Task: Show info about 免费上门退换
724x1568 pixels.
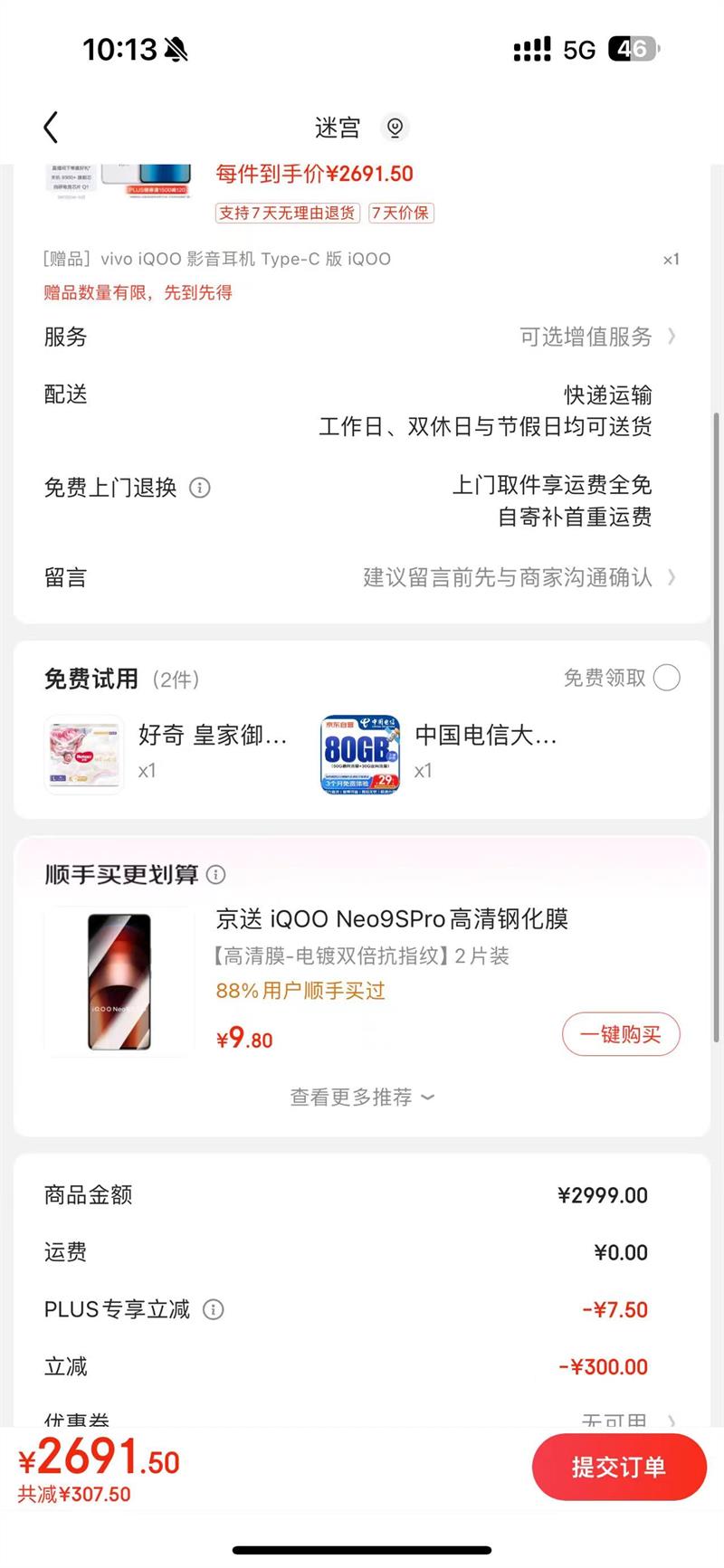Action: coord(200,488)
